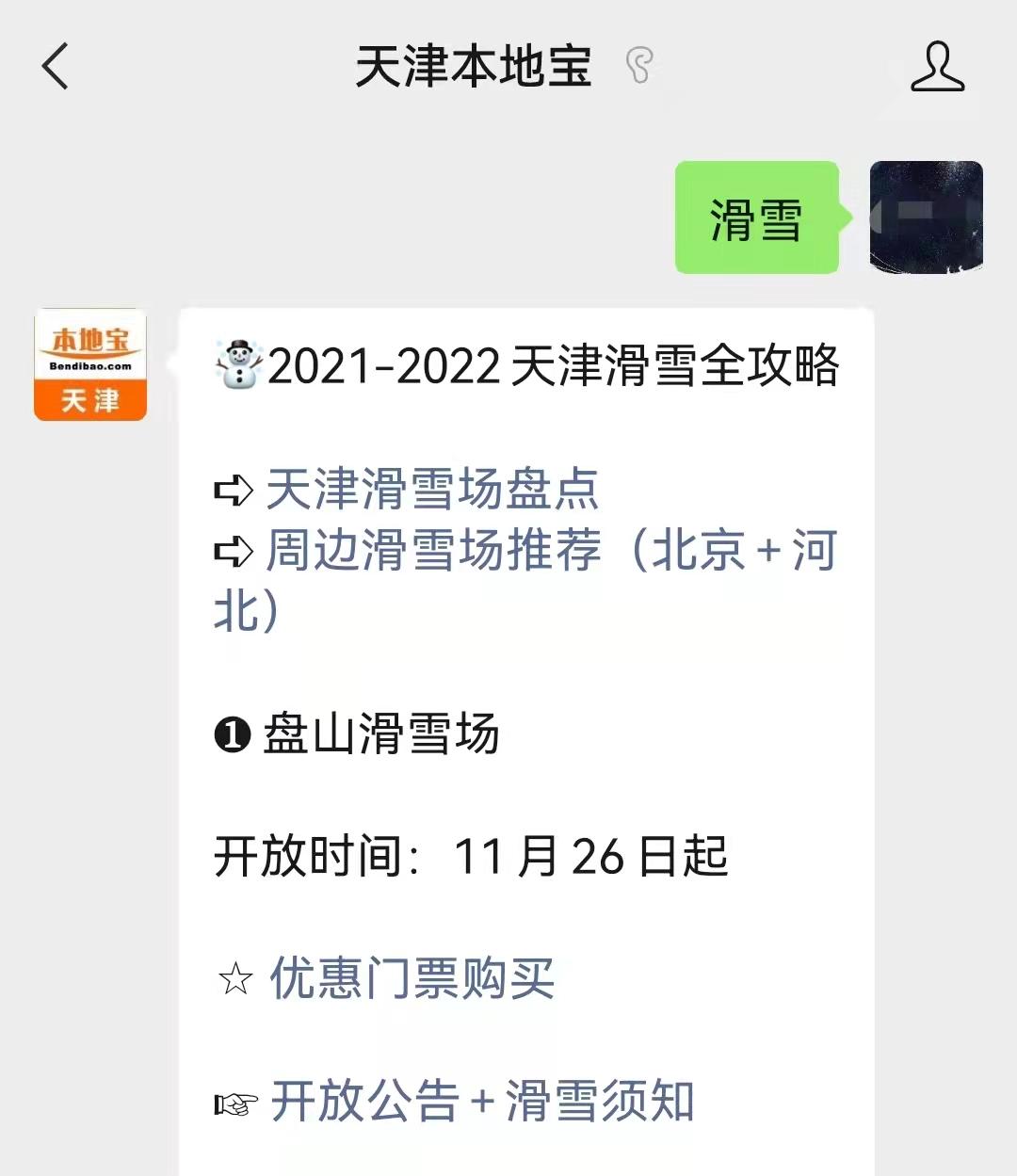Open the 天津滑雪场盘点 link

(x=433, y=489)
